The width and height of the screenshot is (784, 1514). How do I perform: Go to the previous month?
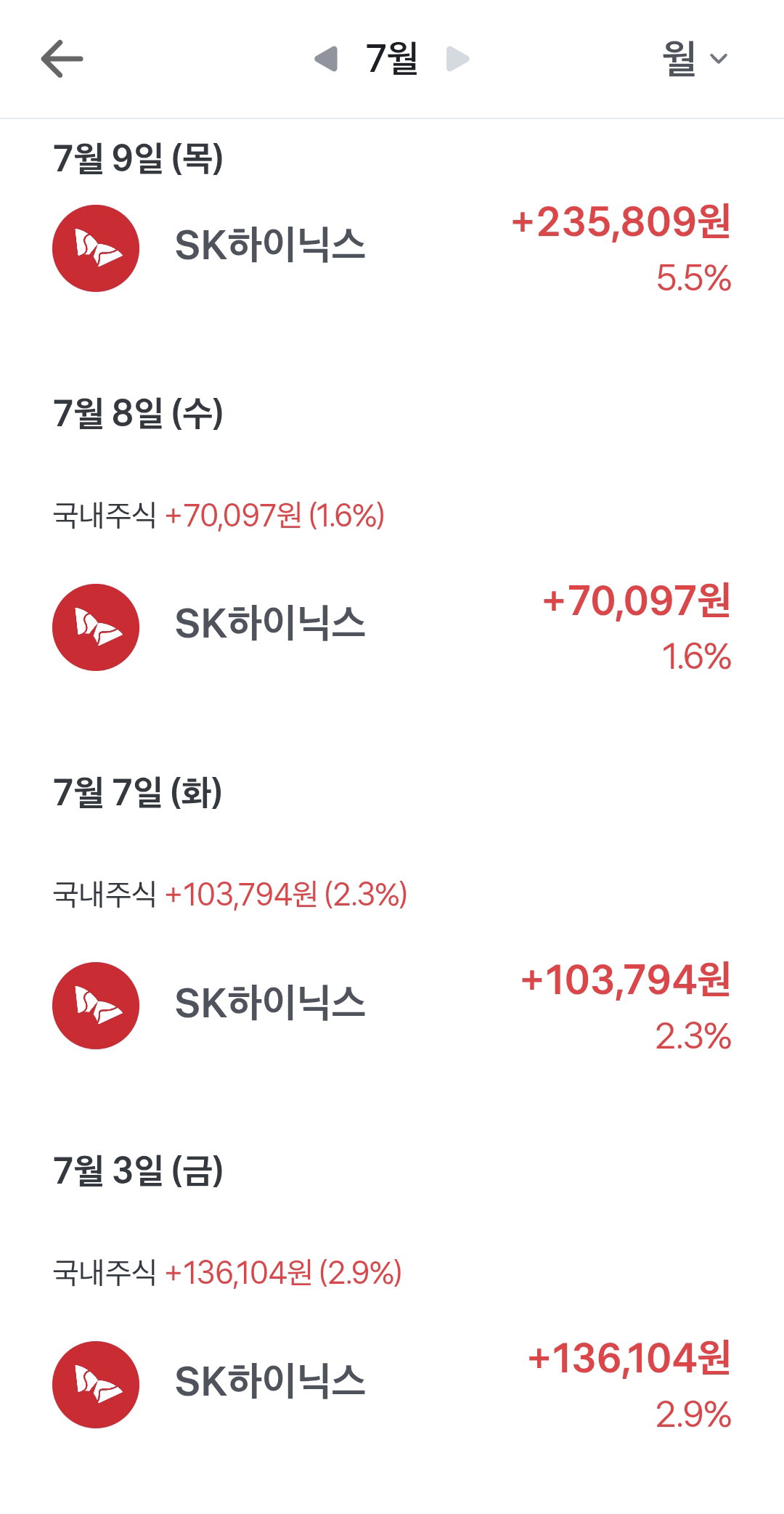[x=326, y=59]
